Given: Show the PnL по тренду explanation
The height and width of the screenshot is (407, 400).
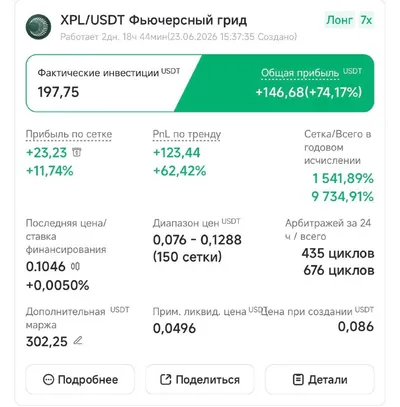Looking at the screenshot, I should (x=187, y=134).
